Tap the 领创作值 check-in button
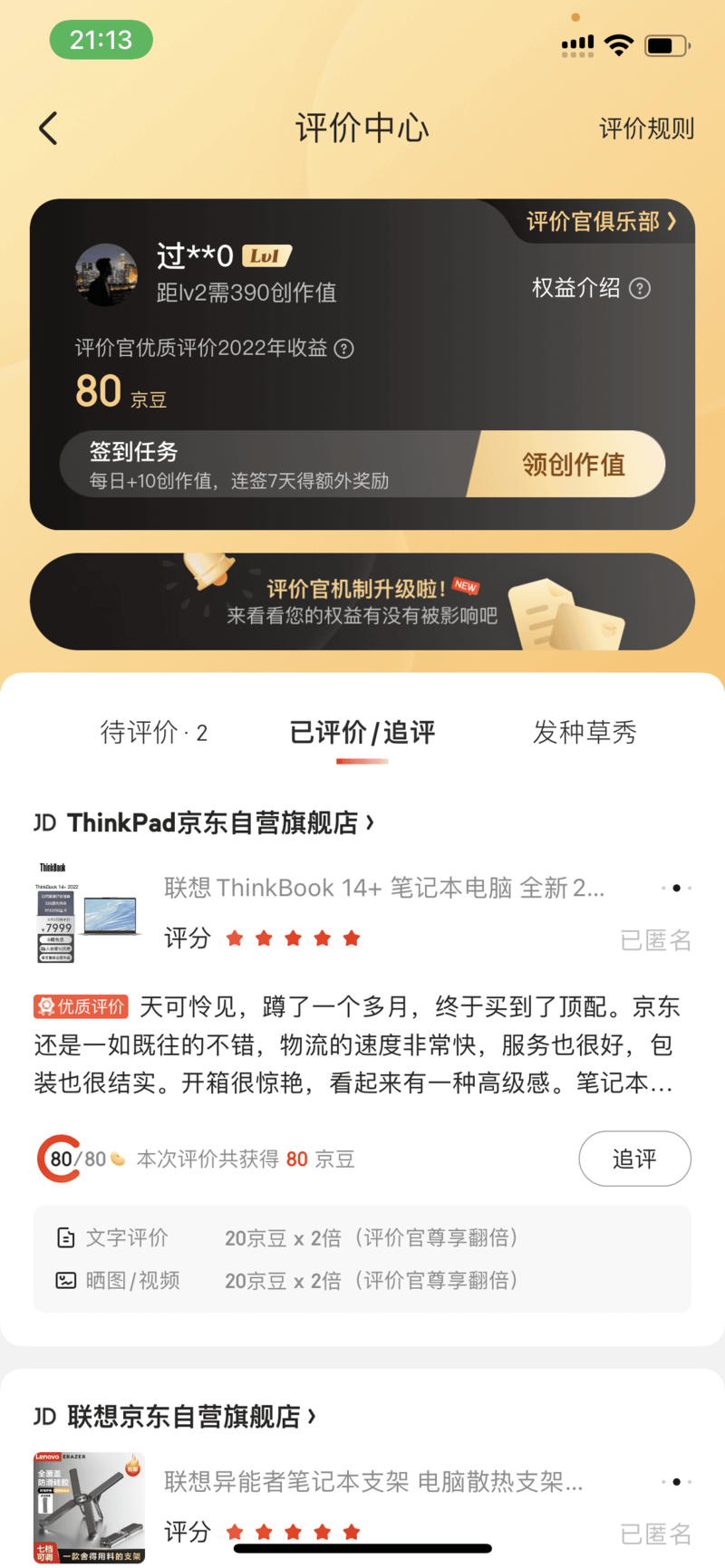Viewport: 725px width, 1568px height. point(573,465)
